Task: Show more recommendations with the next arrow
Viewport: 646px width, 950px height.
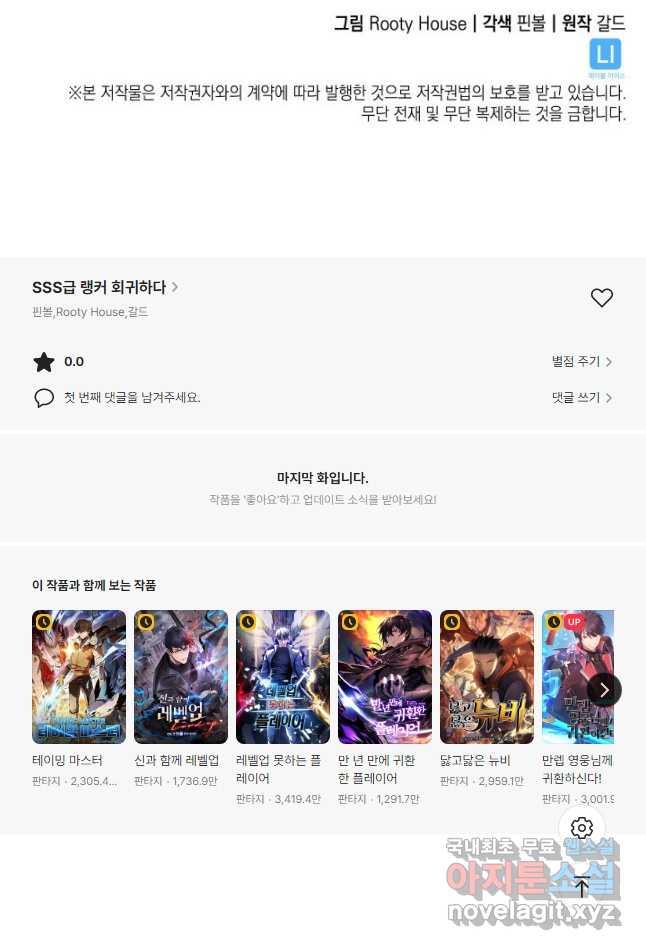Action: (x=604, y=689)
